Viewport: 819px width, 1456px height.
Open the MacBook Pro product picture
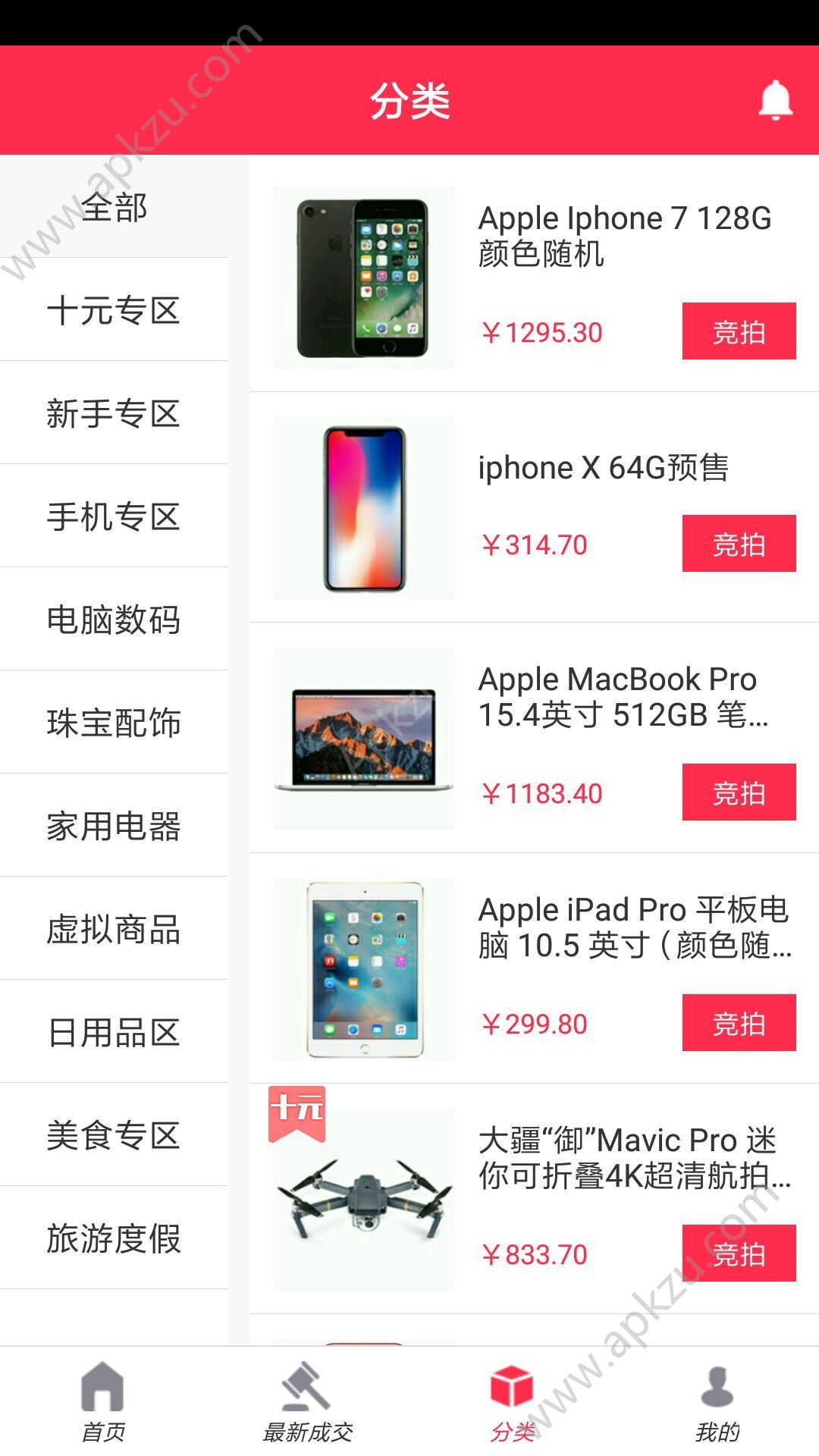[362, 739]
